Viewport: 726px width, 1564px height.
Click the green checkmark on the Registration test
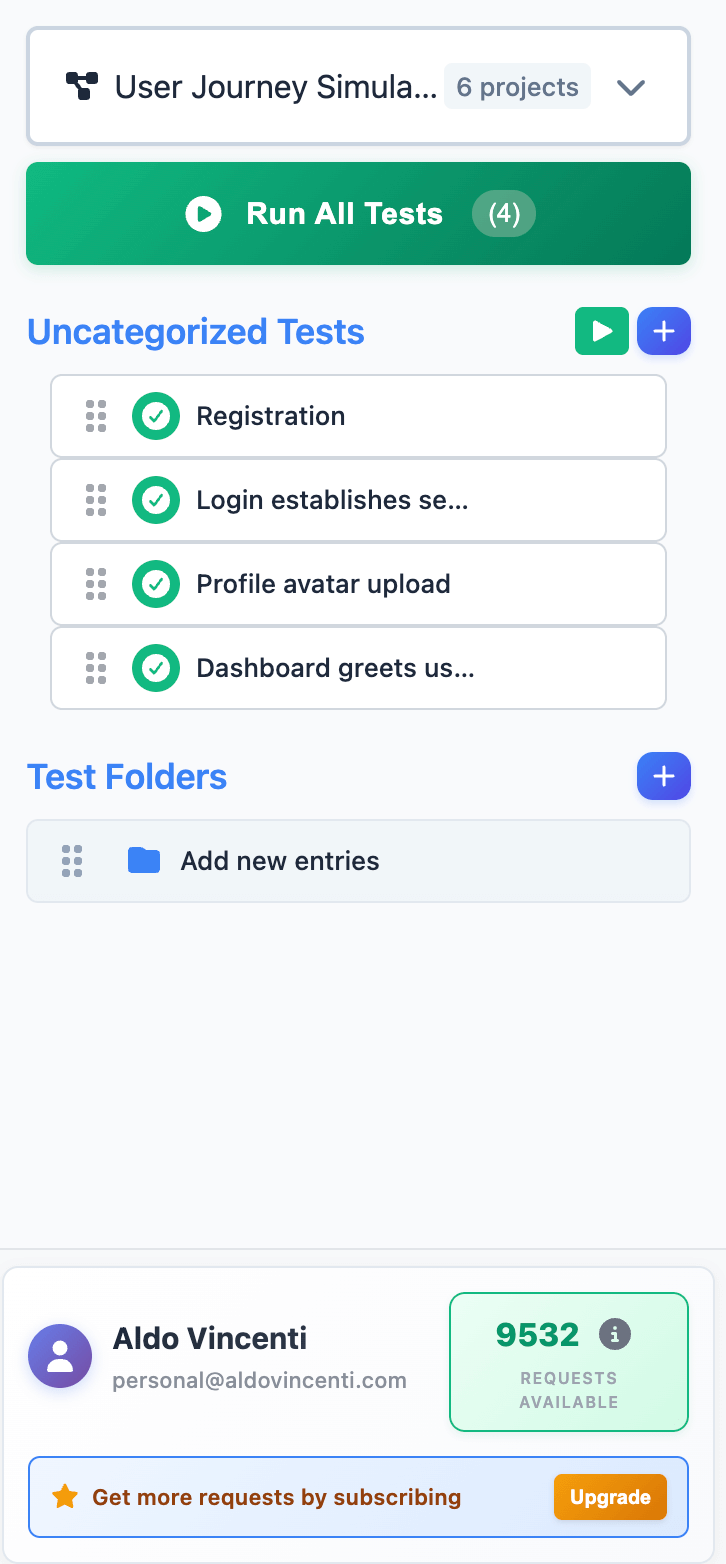coord(156,416)
